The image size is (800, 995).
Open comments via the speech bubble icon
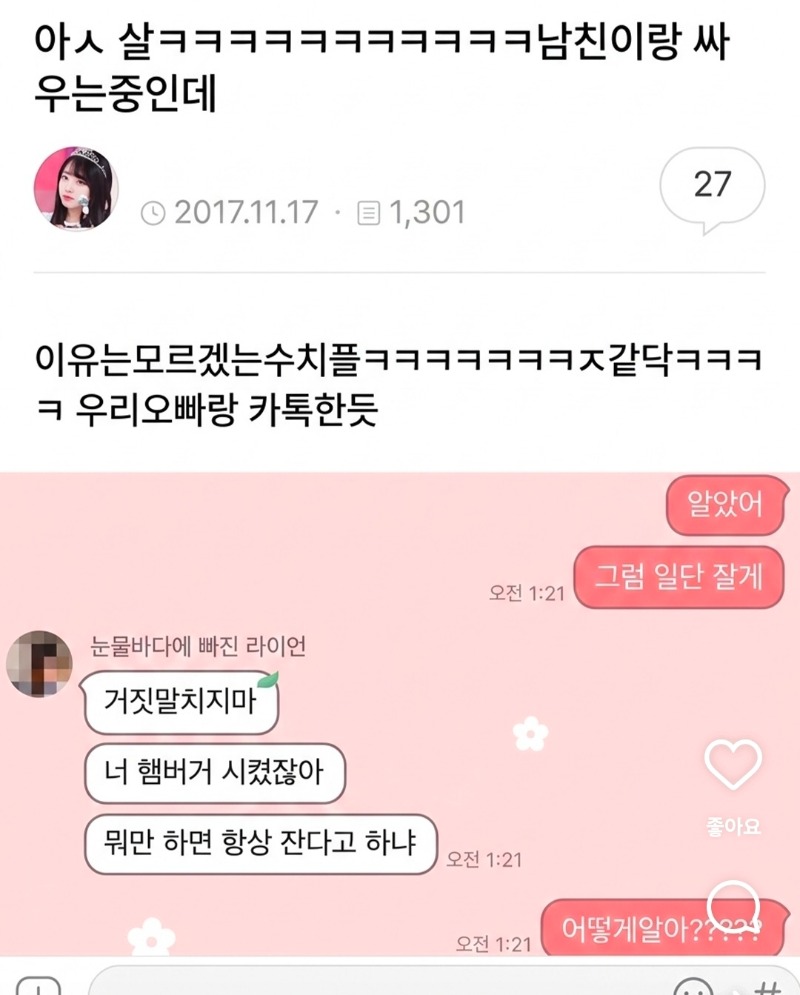733,906
